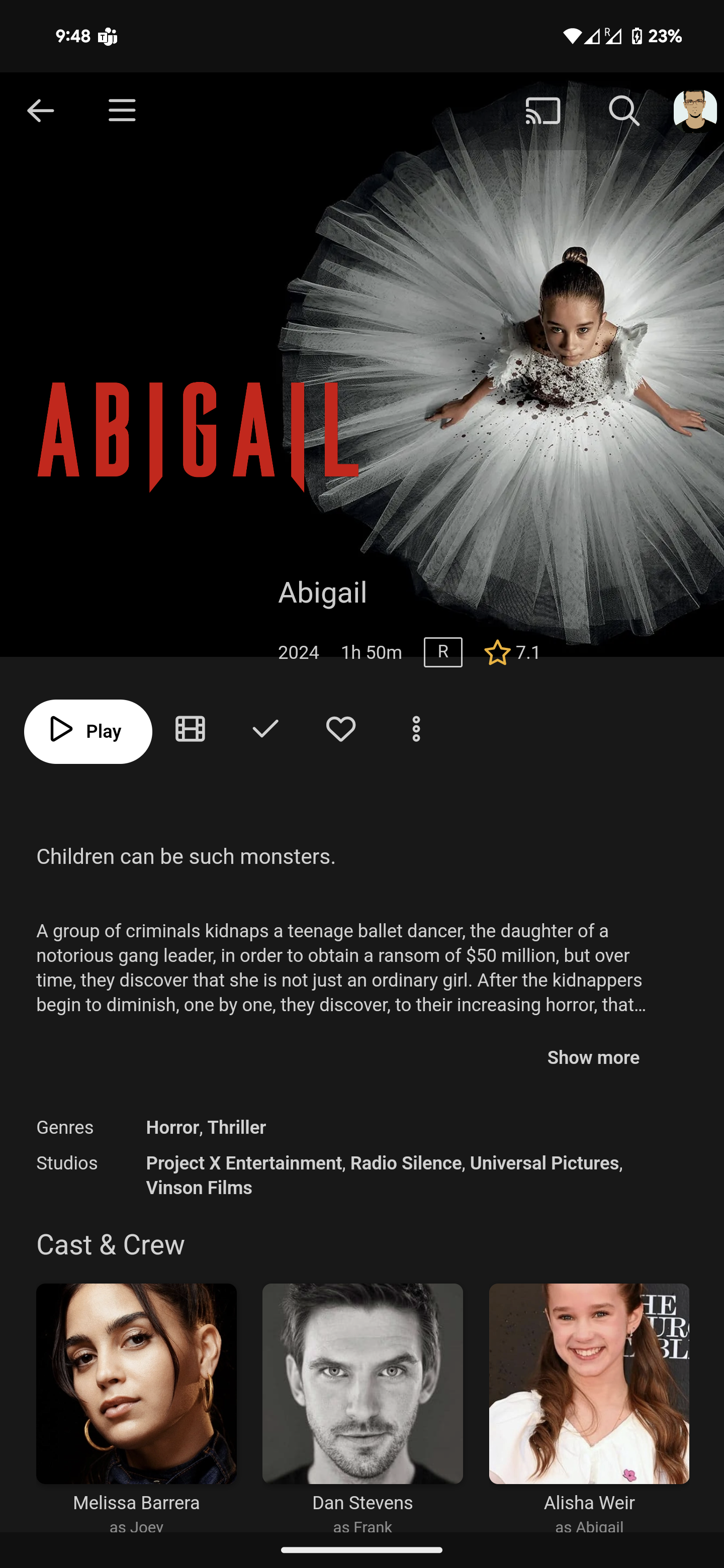
Task: Cast to a device
Action: 542,111
